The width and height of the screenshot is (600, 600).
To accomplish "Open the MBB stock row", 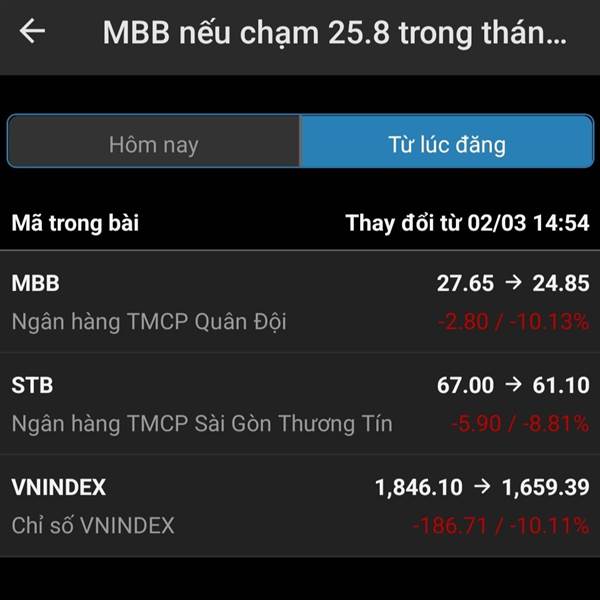I will pos(300,302).
